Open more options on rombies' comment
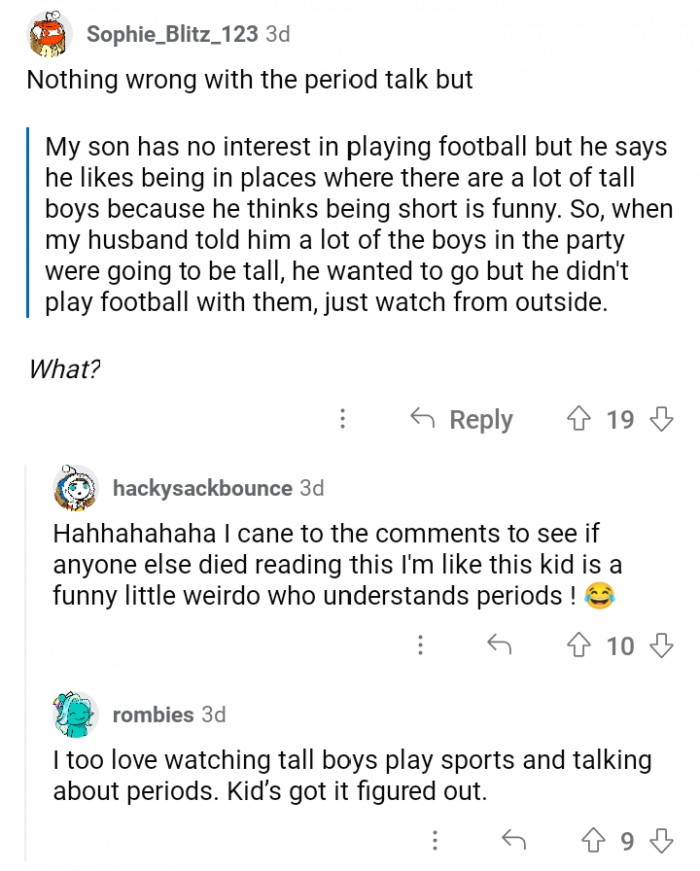 point(435,841)
